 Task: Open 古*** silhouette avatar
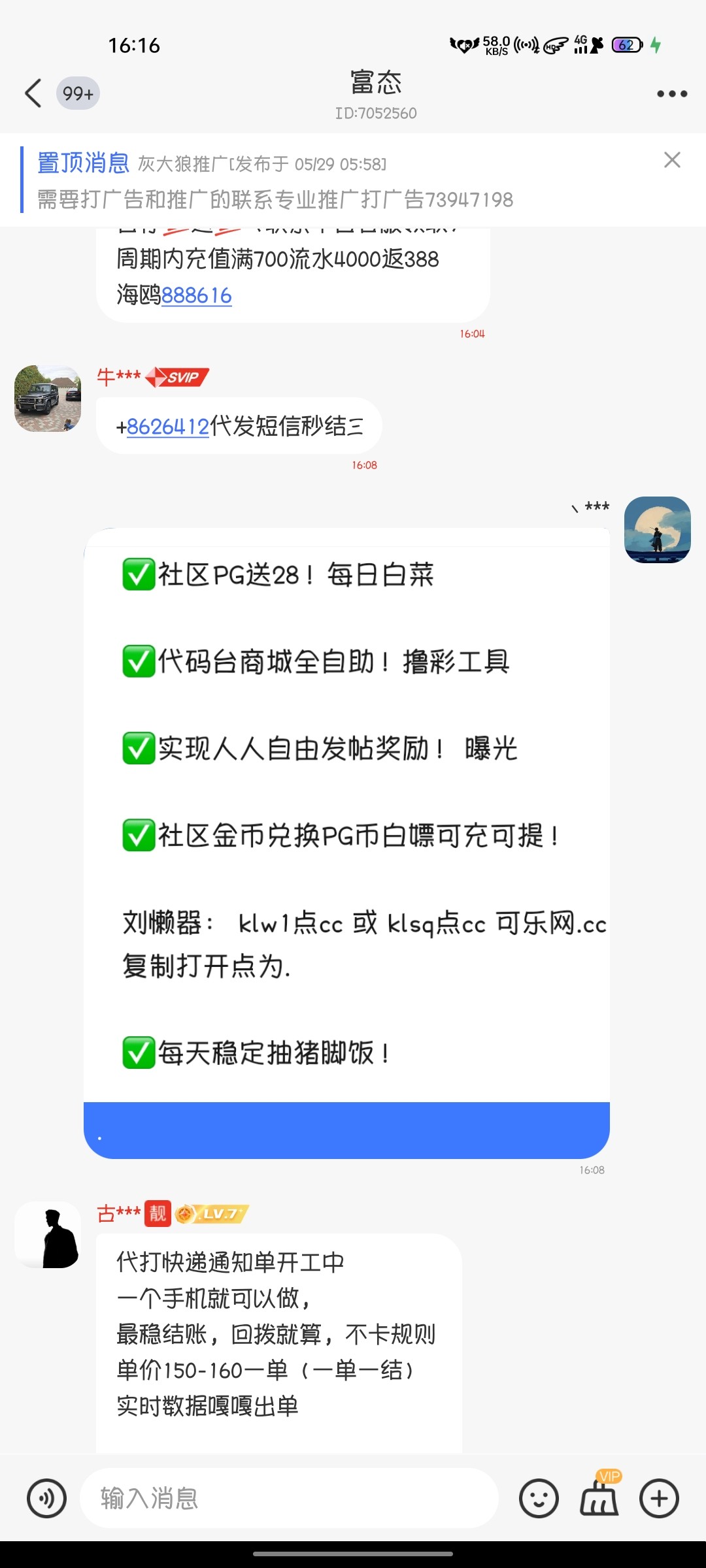(x=47, y=1235)
